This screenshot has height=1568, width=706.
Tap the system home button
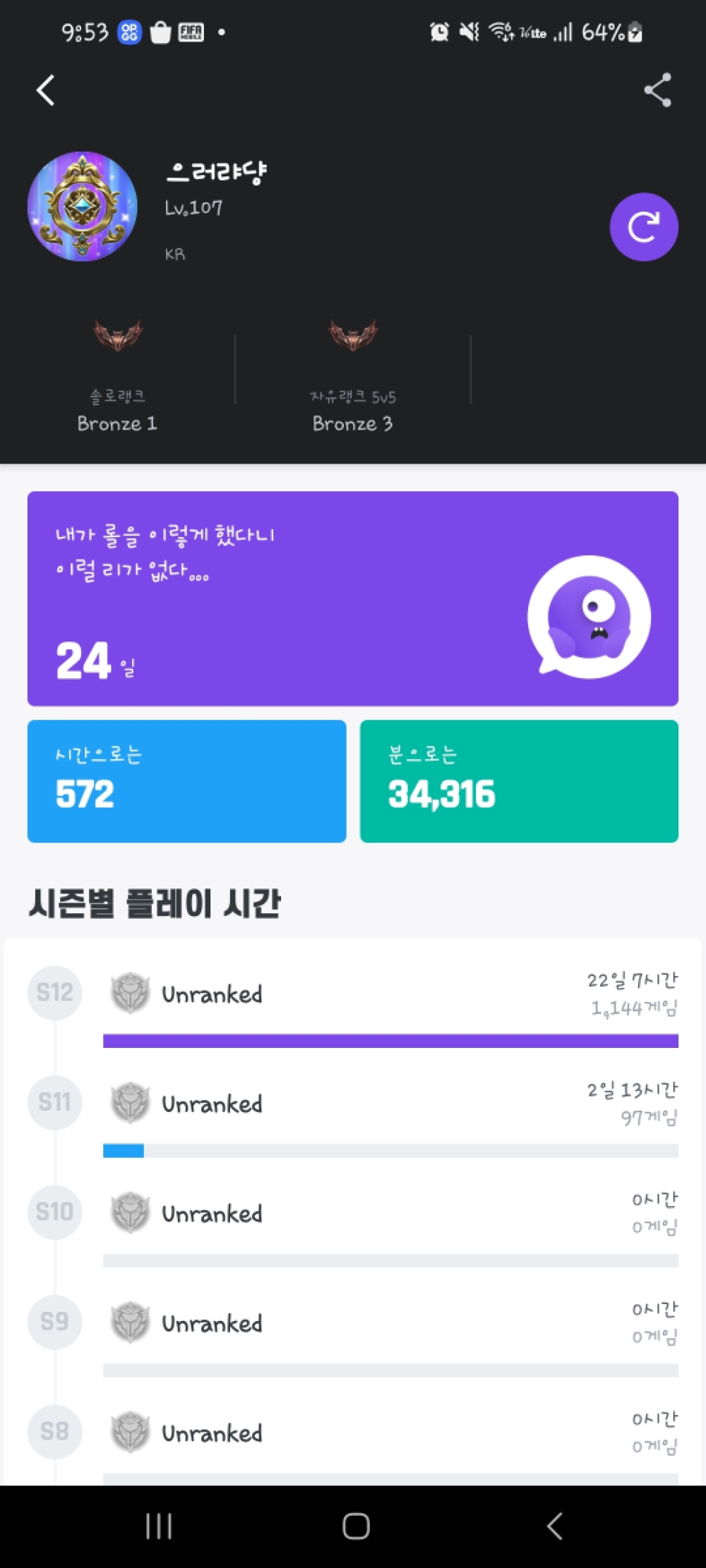356,1526
